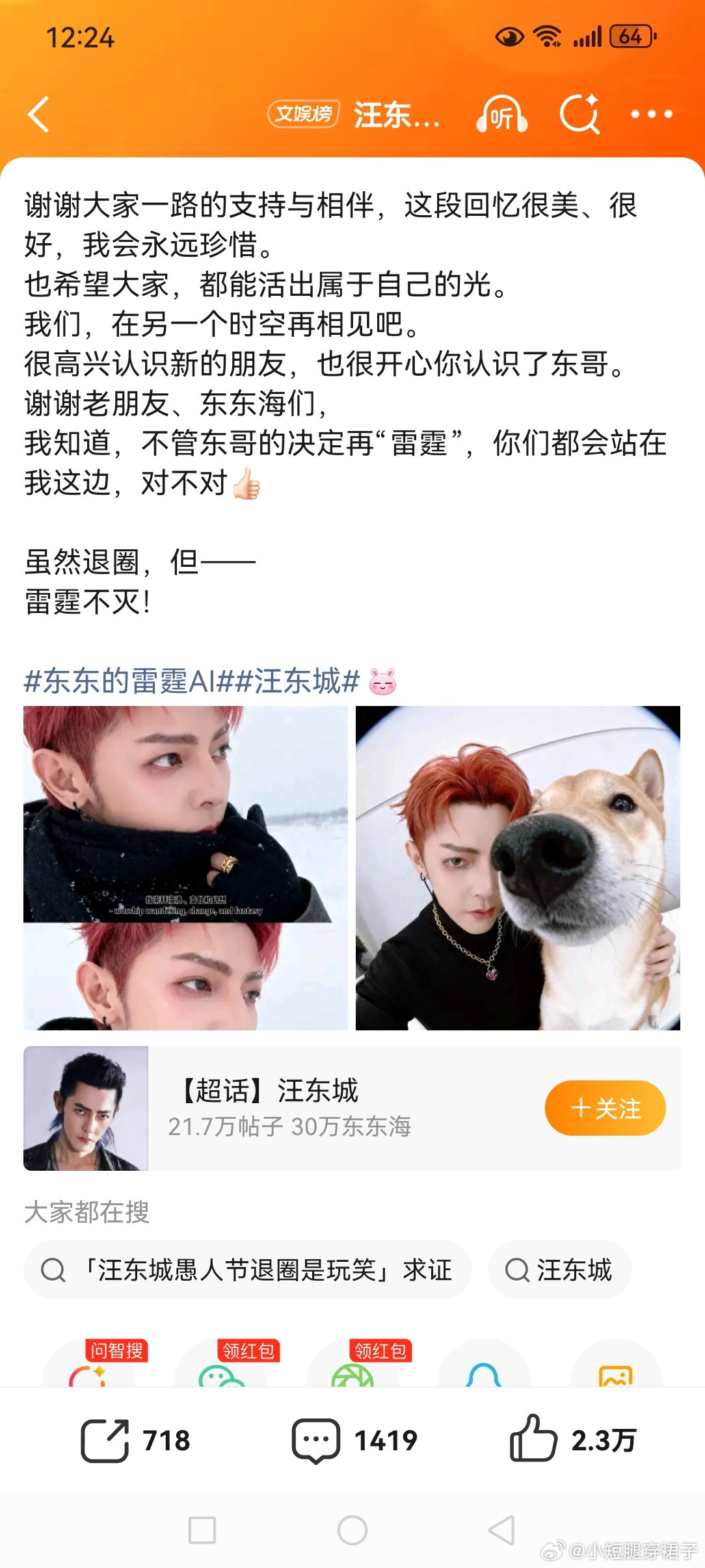Tap the #汪东城# hashtag in the post

point(304,681)
